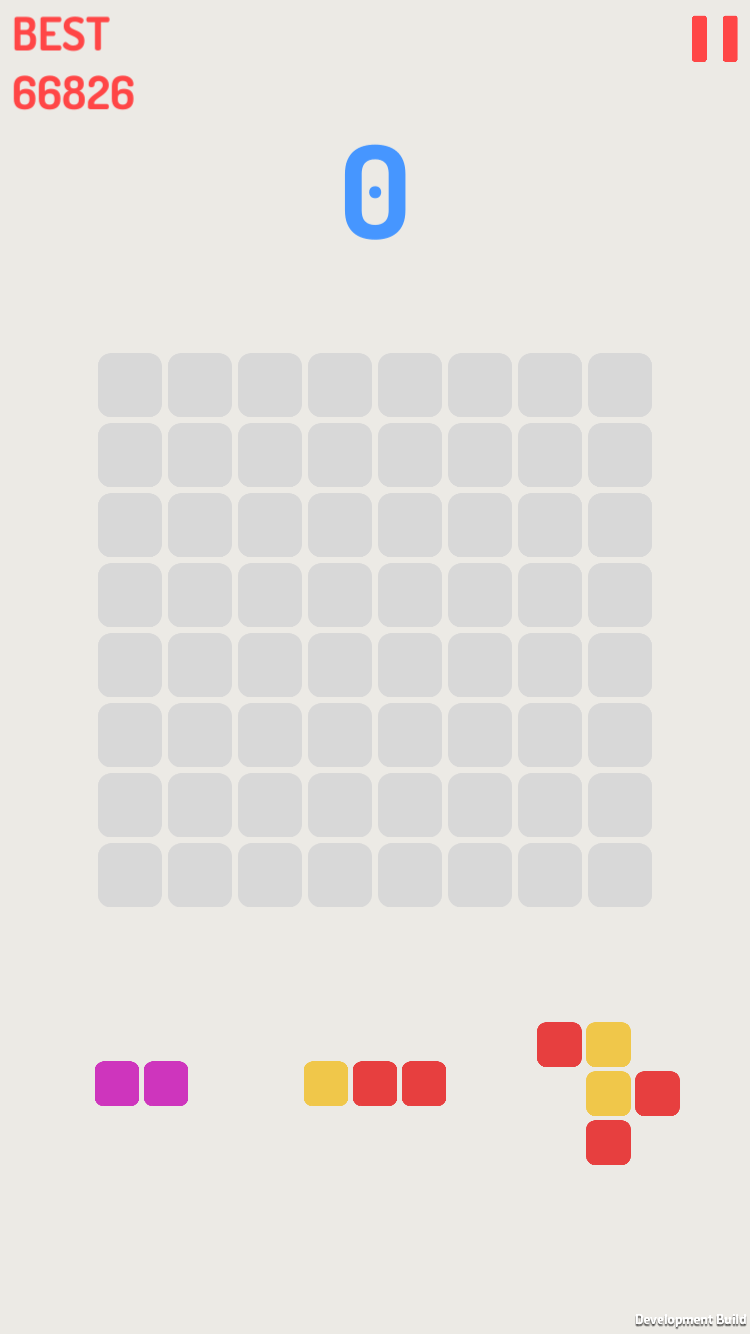The width and height of the screenshot is (750, 1334).
Task: Select the purple two-block piece
Action: pos(141,1083)
